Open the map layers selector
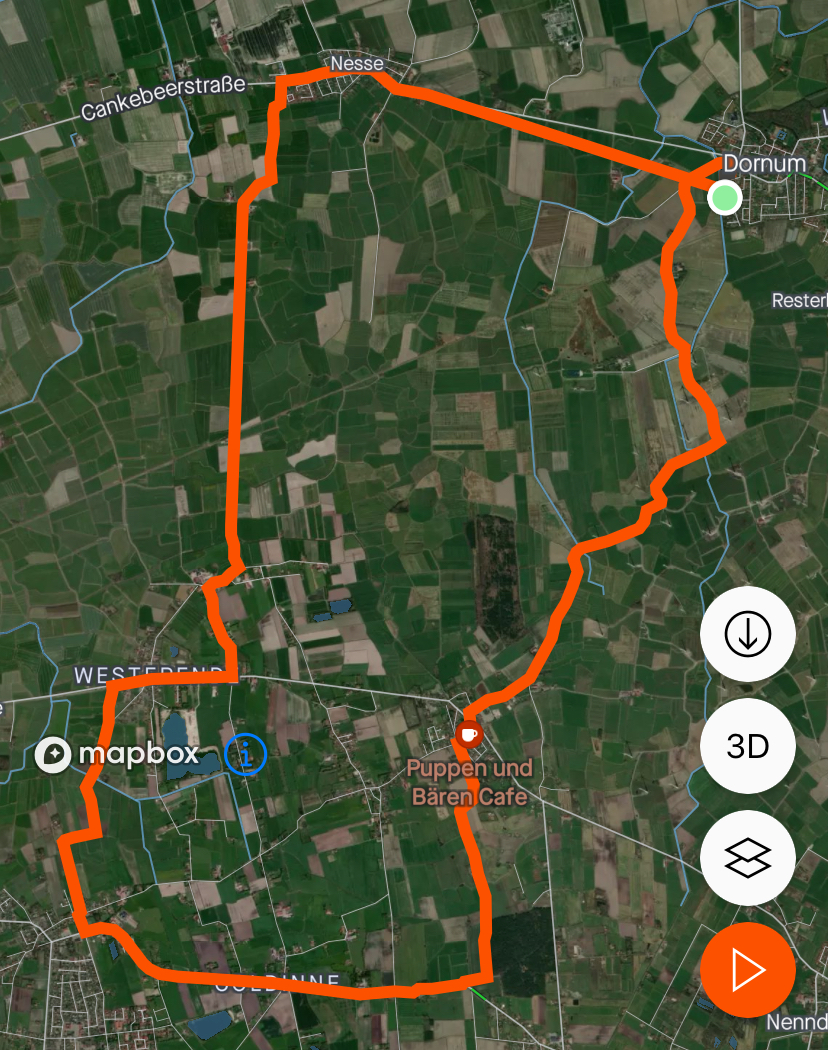This screenshot has height=1050, width=828. [x=748, y=858]
